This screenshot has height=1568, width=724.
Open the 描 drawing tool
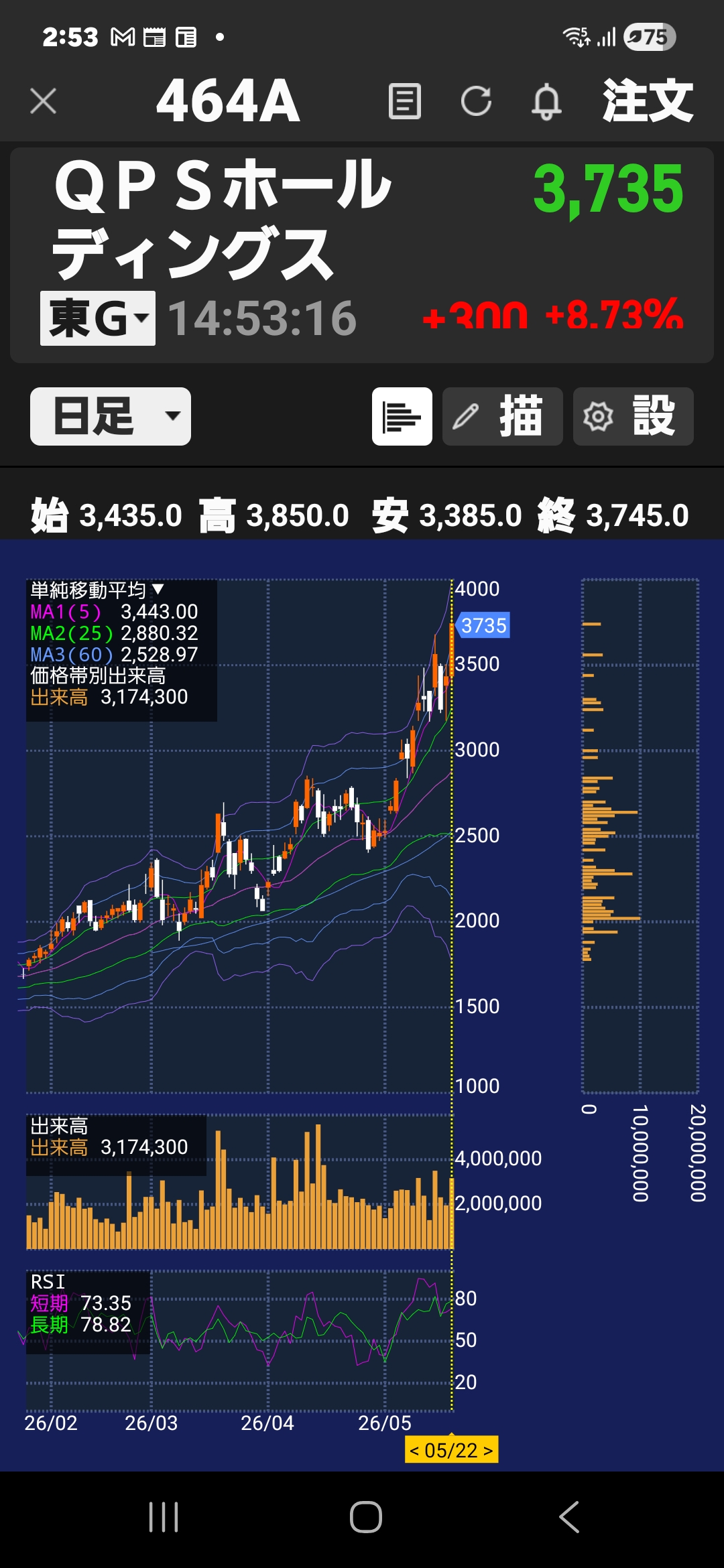click(503, 416)
